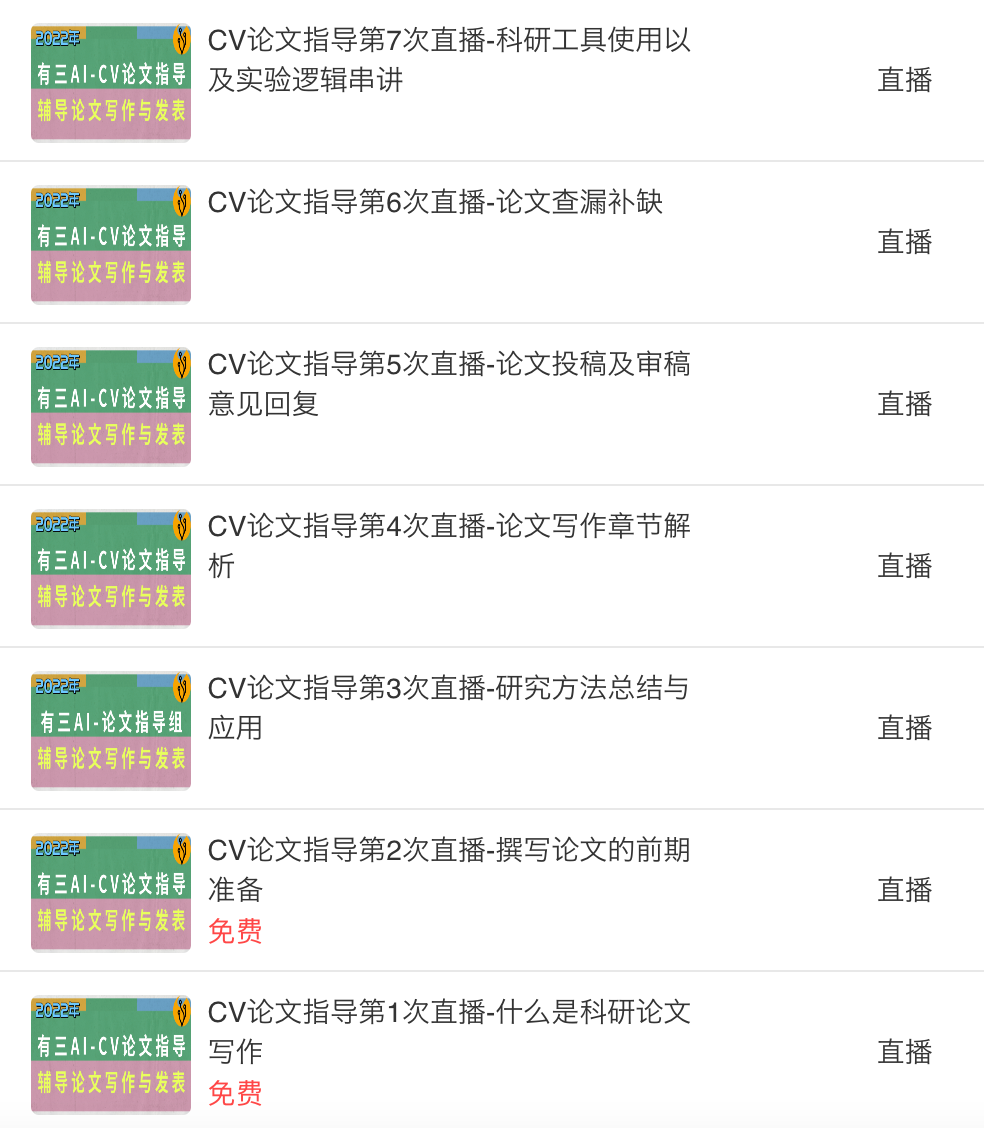984x1128 pixels.
Task: Open free lesson CV论文指导第1次直播 什么是科研论文写作
Action: coord(449,1032)
